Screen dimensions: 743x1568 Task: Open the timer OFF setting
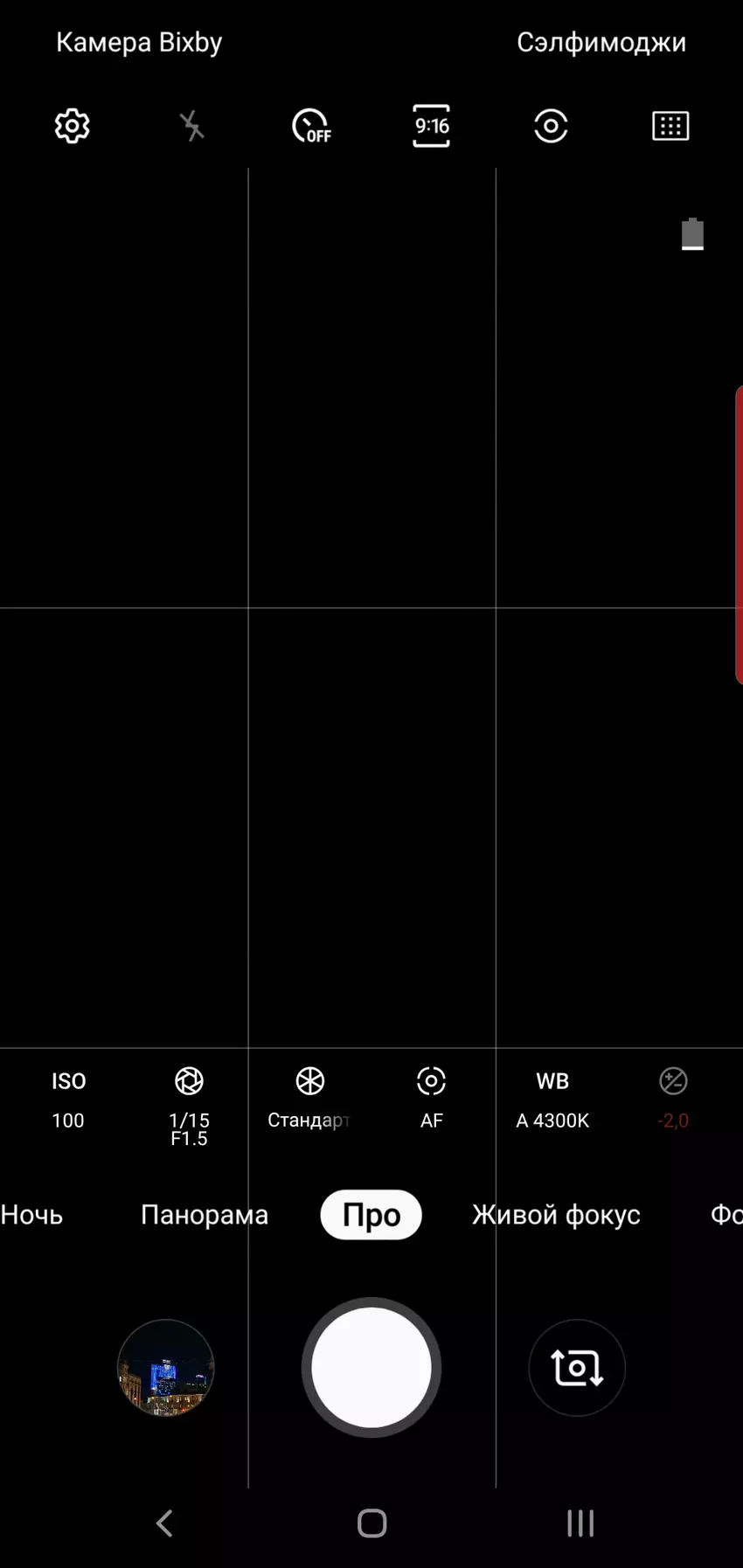pos(311,127)
